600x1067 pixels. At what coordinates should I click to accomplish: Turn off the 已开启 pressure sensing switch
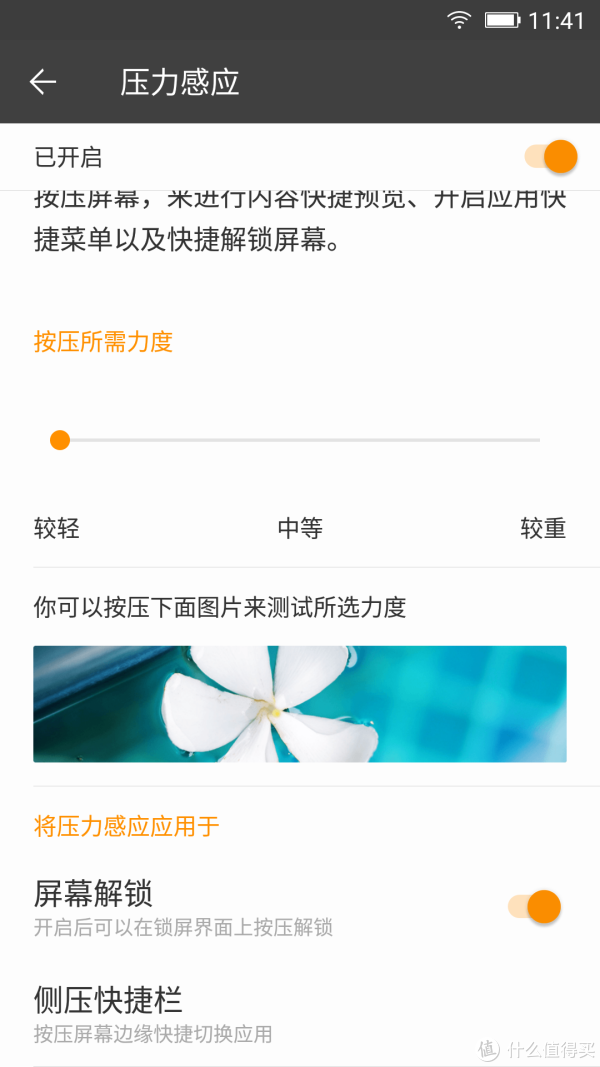point(551,157)
